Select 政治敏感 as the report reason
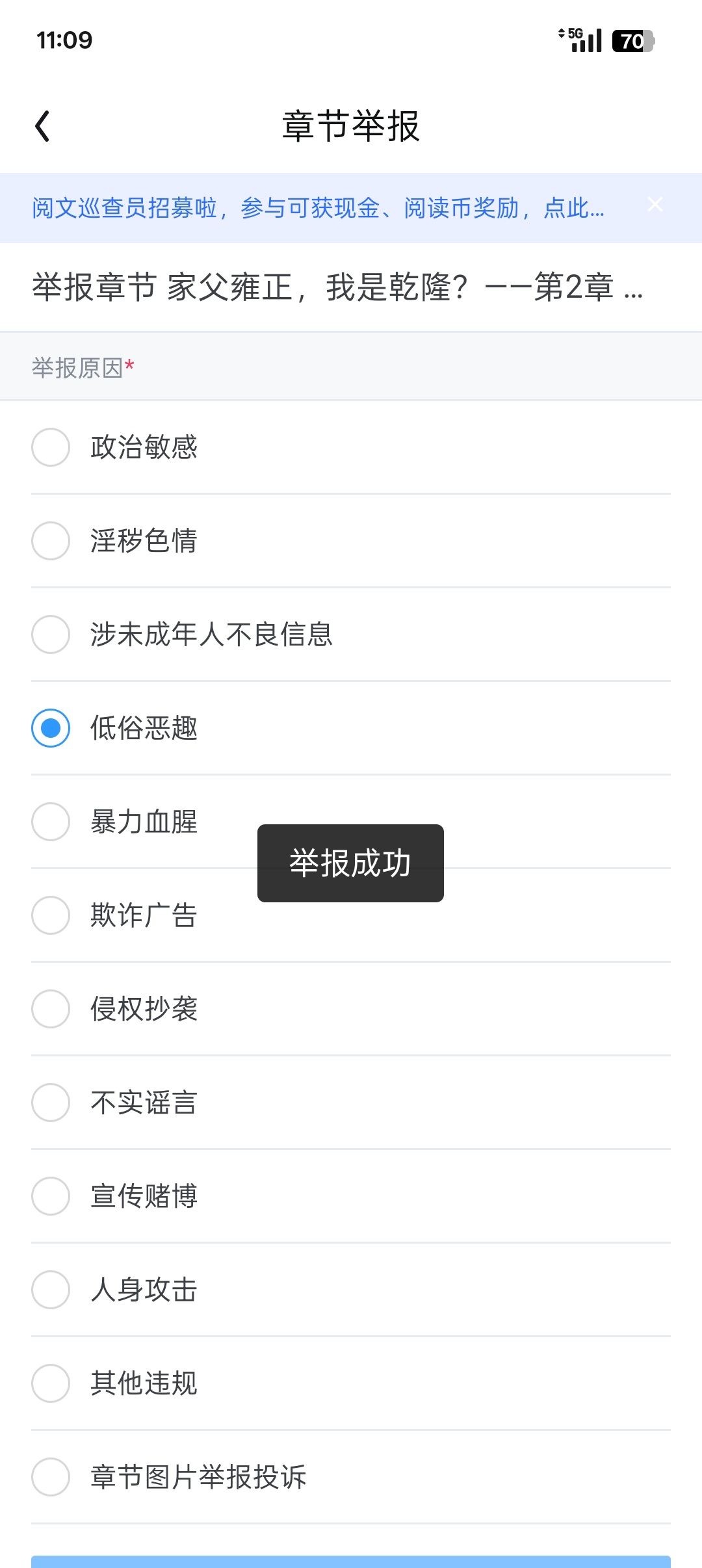Viewport: 702px width, 1568px height. [x=351, y=447]
